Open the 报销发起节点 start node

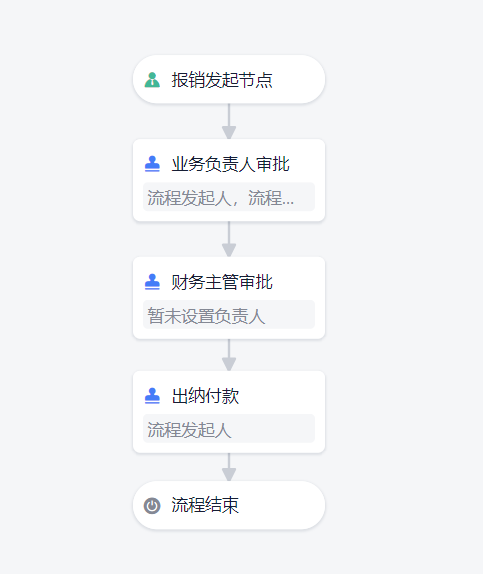pyautogui.click(x=229, y=79)
